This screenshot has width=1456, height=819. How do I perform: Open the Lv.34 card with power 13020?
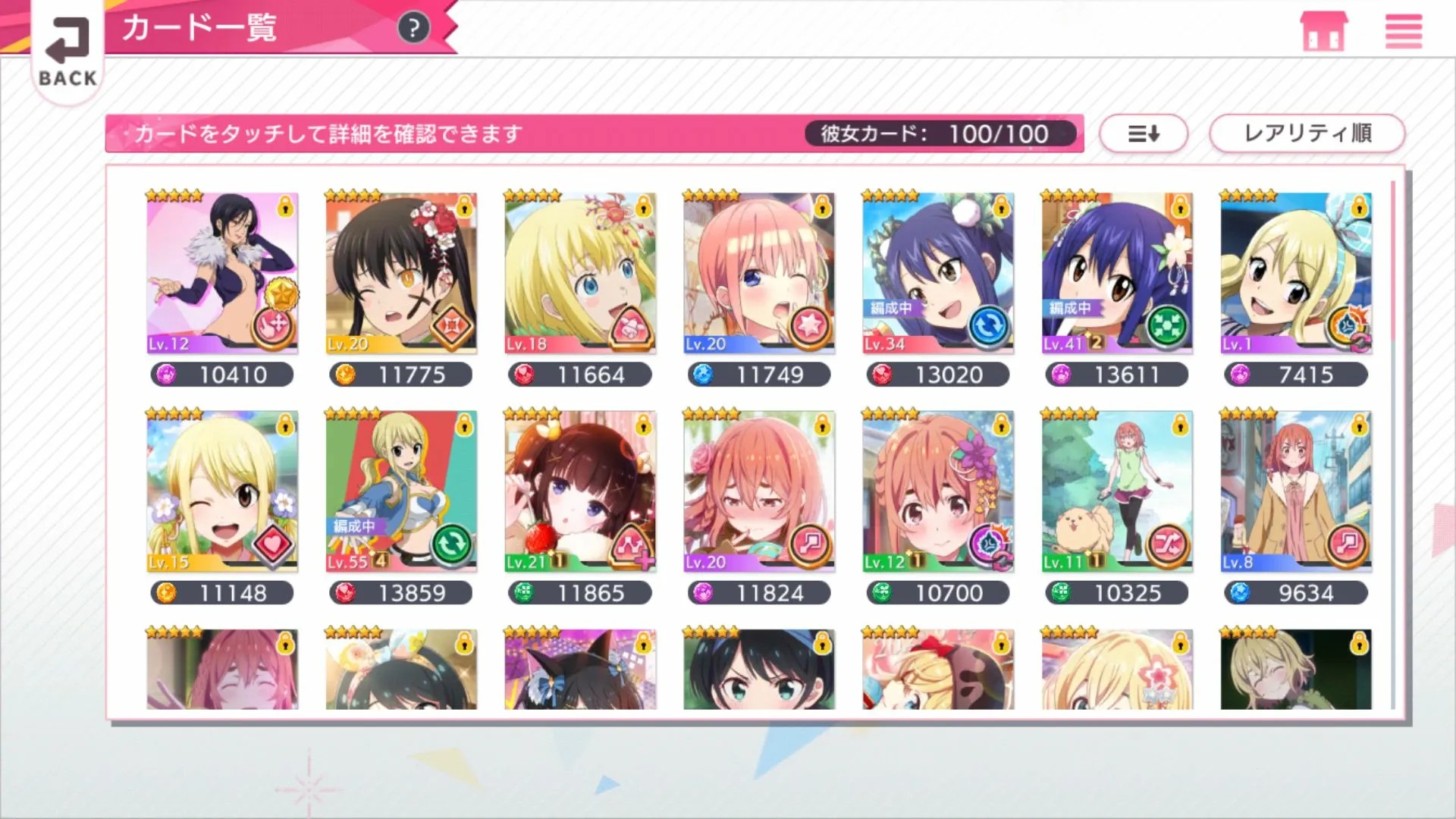938,273
